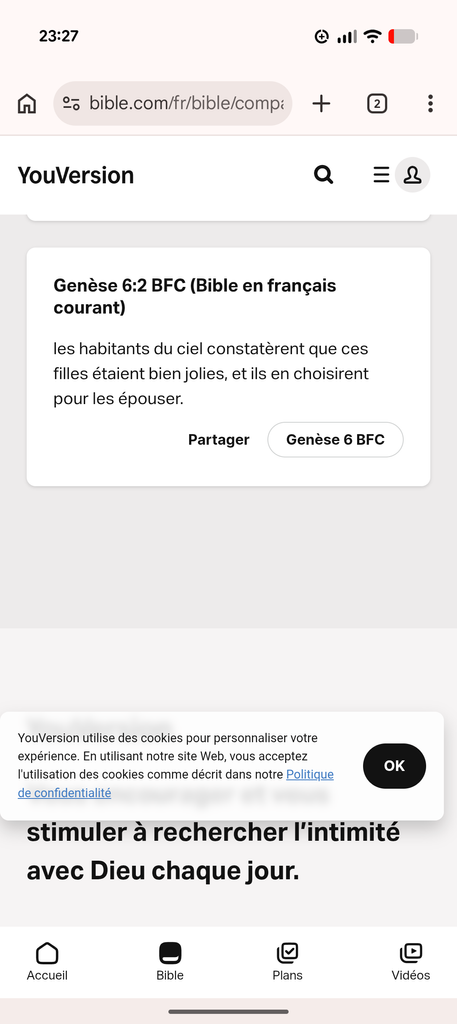The image size is (457, 1024).
Task: Switch to the Vidéos tab
Action: [411, 962]
